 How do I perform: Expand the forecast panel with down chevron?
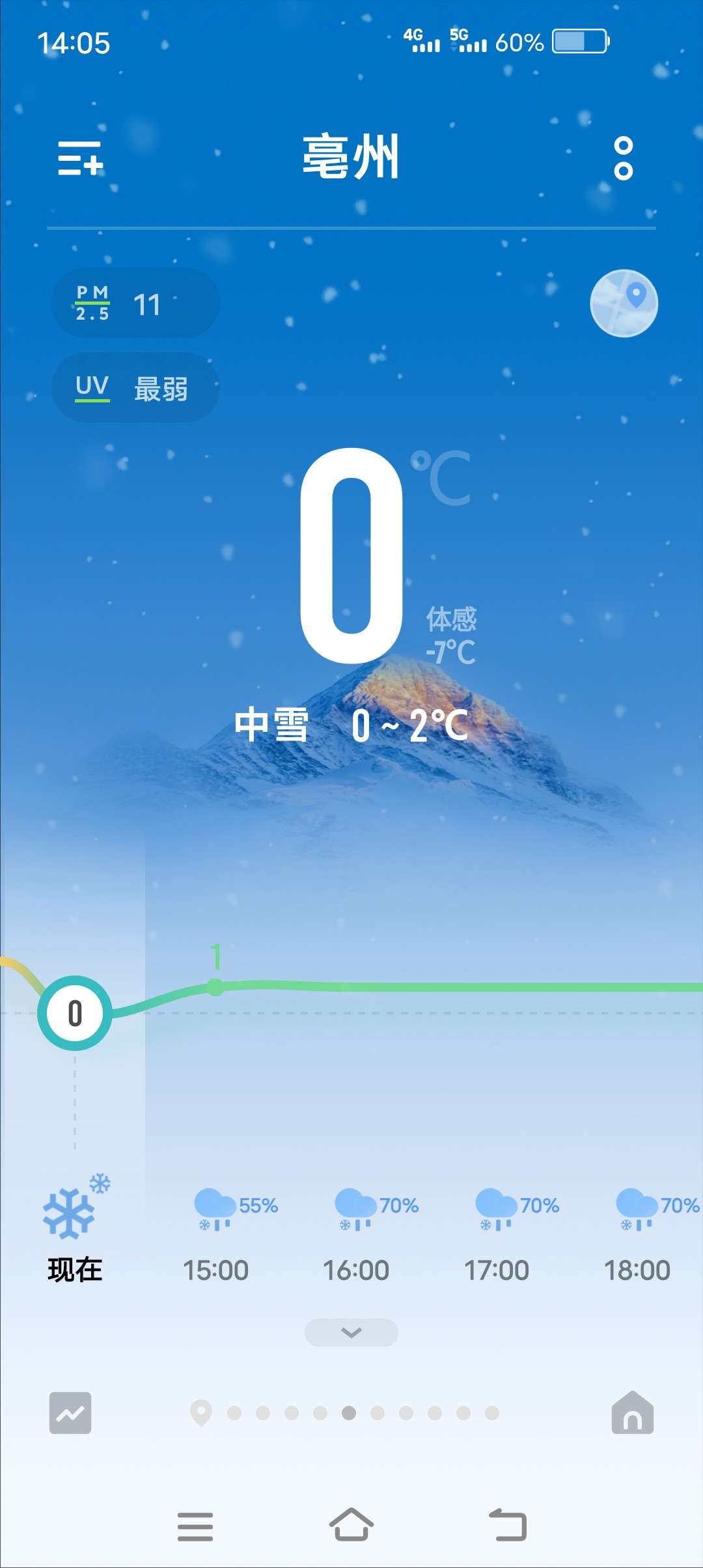351,1332
